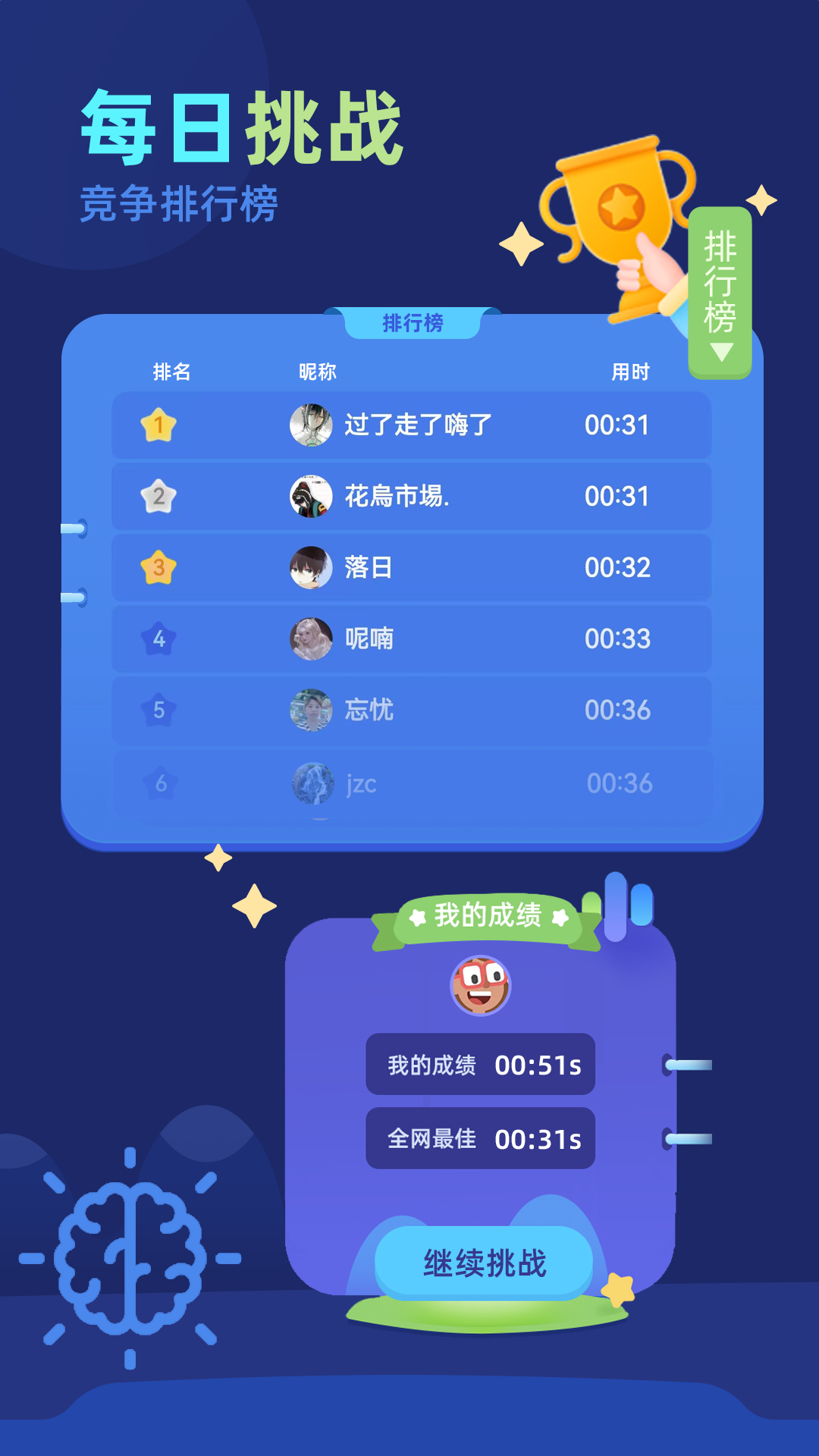This screenshot has width=819, height=1456.
Task: Toggle rank 5 star for 忘忧
Action: click(157, 711)
